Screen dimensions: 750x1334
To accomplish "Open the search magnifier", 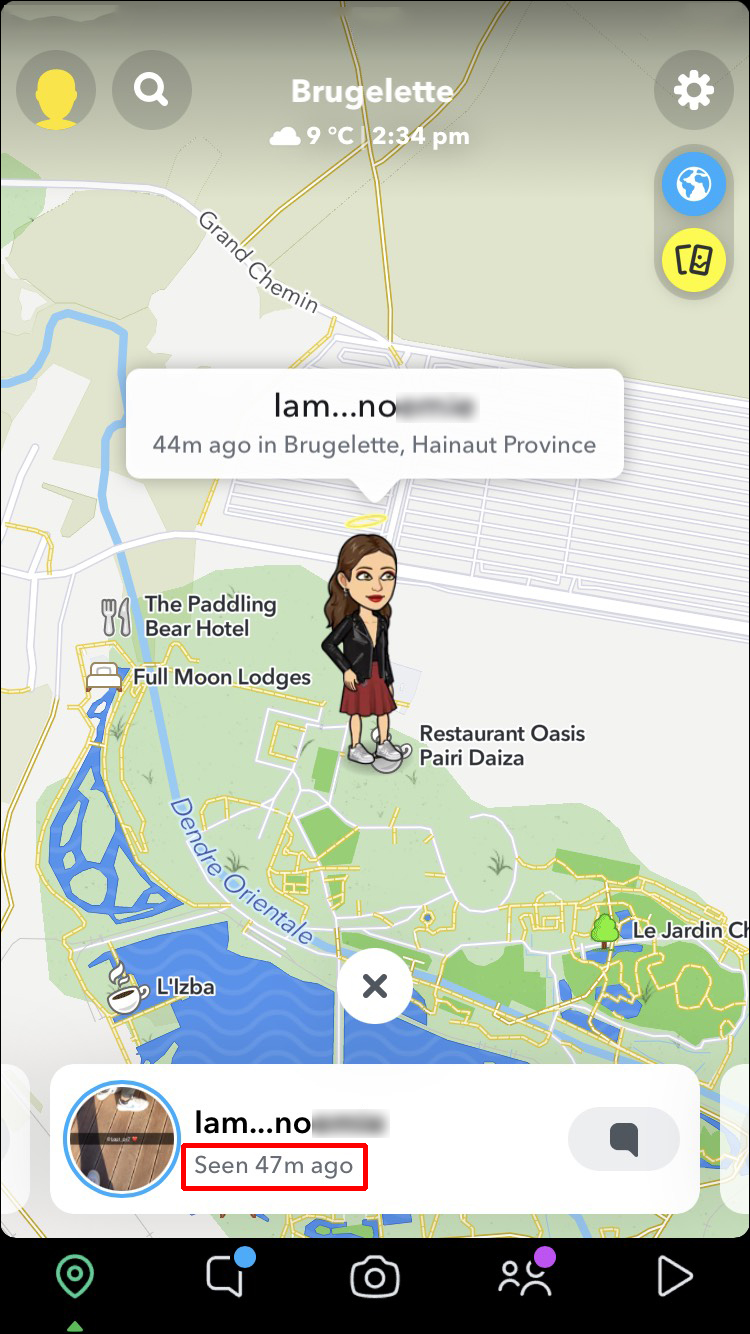I will point(151,91).
